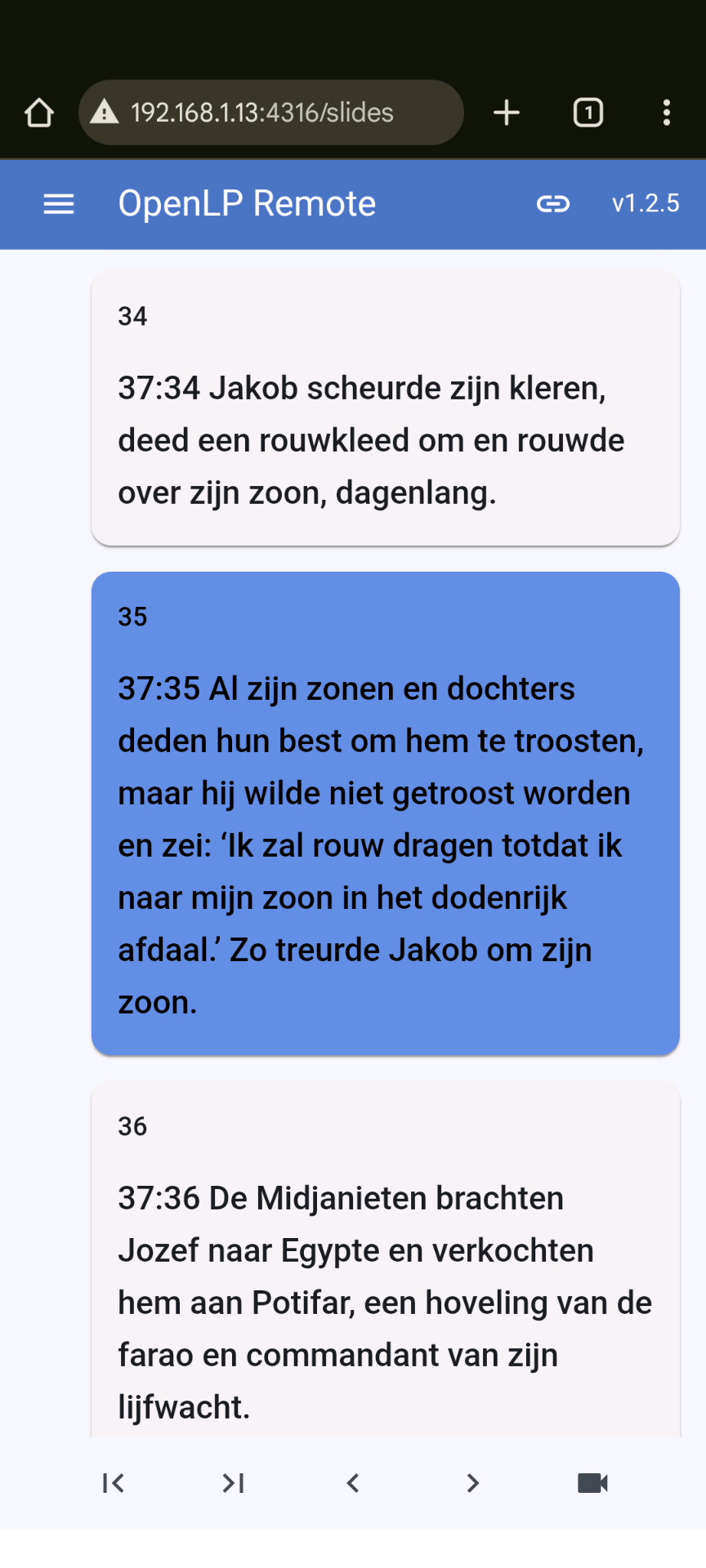Screen dimensions: 706x1568
Task: Jump to the previous service item
Action: point(114,1483)
